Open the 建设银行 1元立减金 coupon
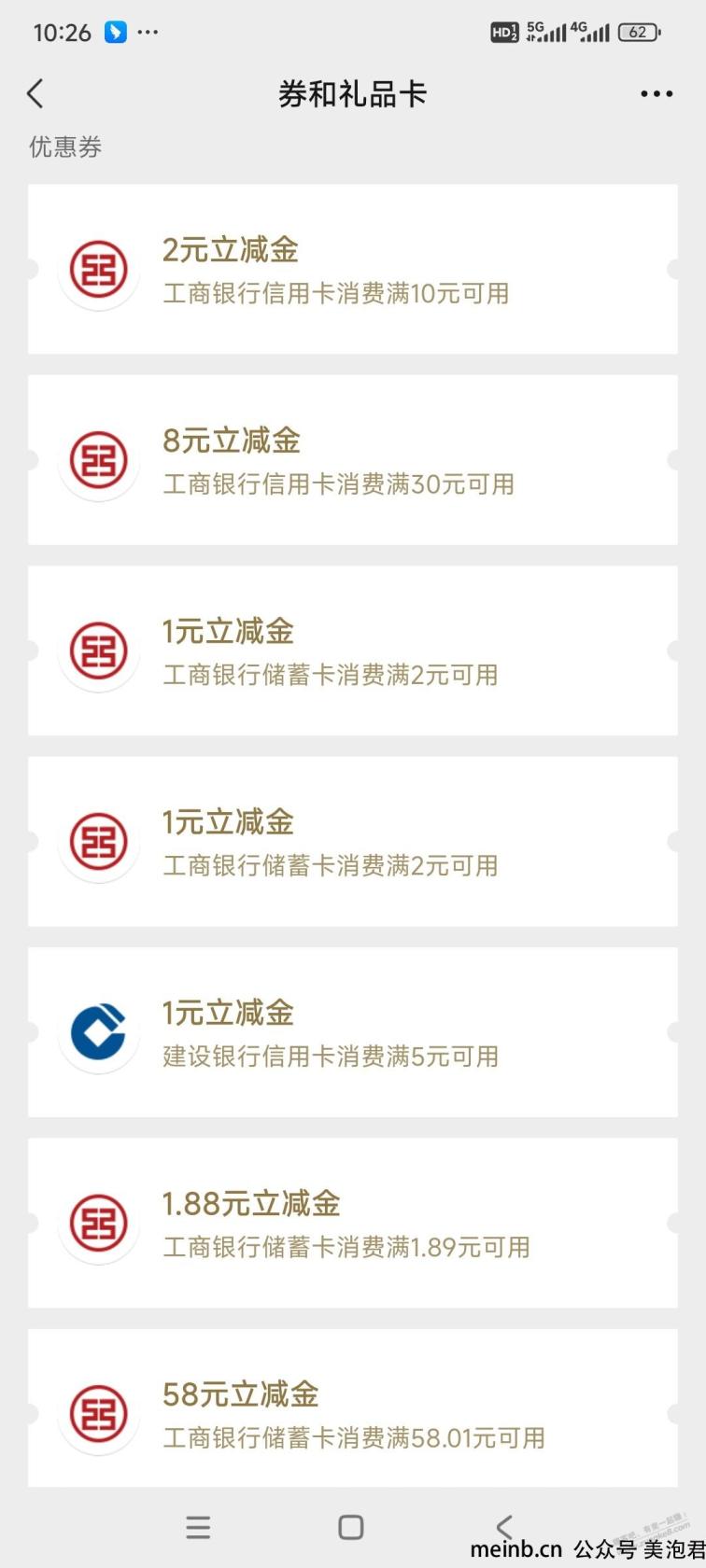 click(353, 1032)
